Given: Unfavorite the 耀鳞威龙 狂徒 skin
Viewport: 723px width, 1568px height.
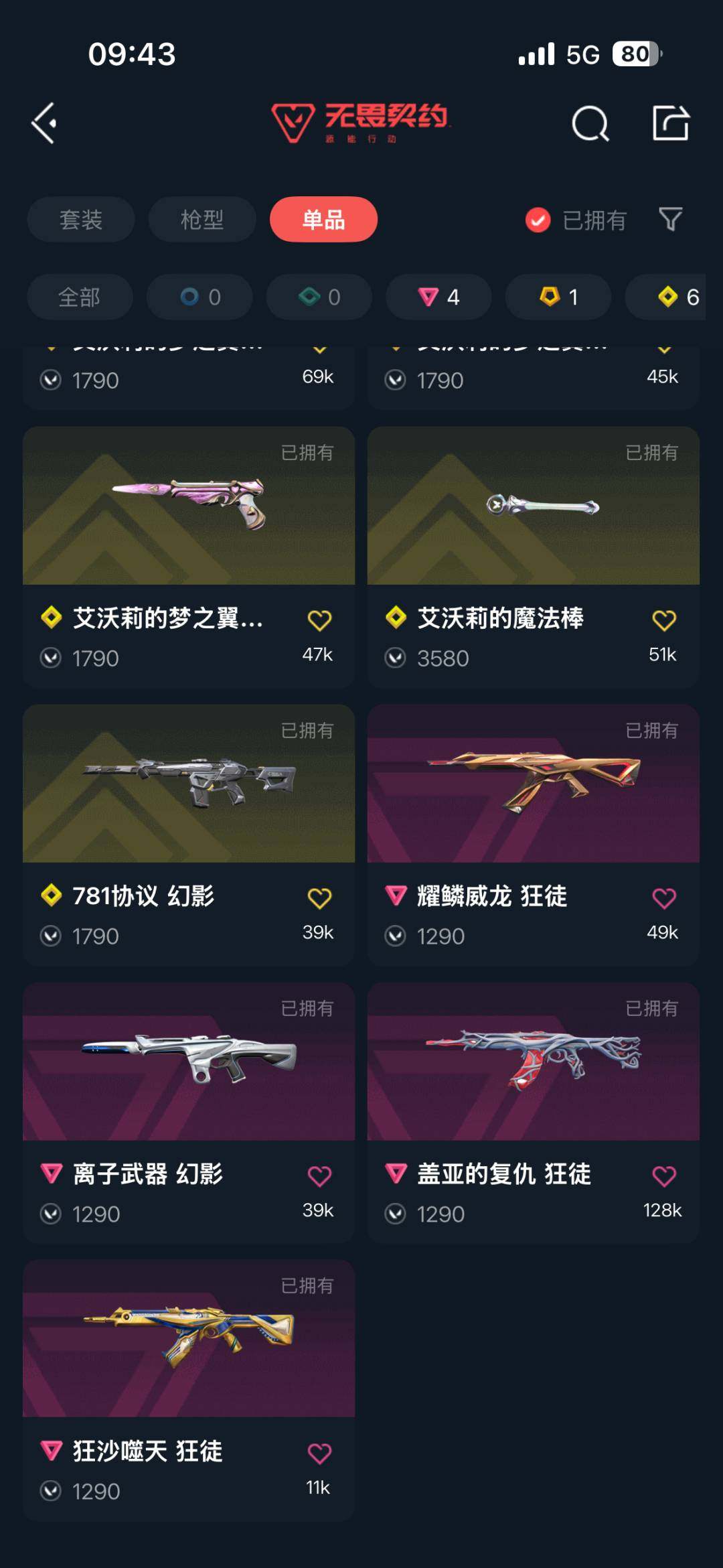Looking at the screenshot, I should (663, 898).
